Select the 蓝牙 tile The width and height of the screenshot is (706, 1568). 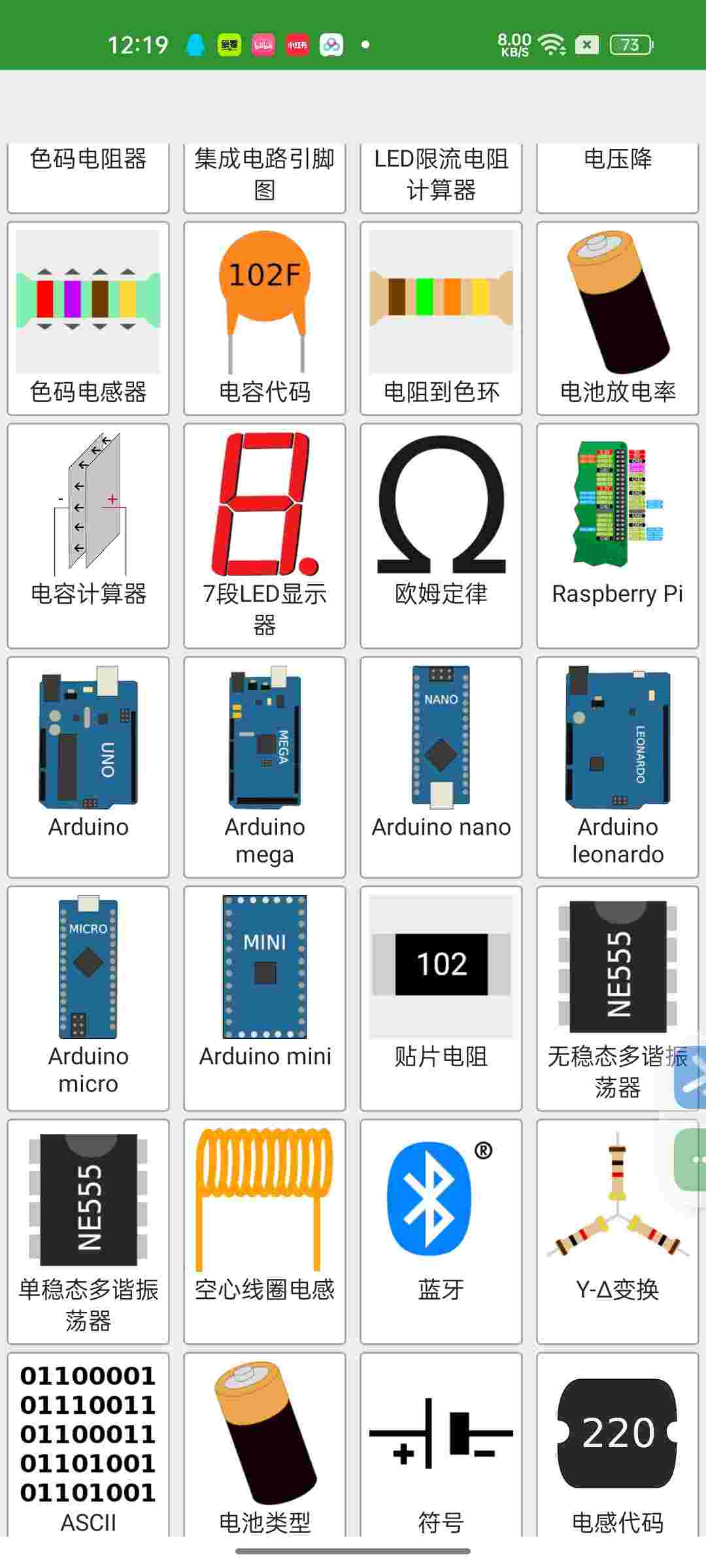441,1230
